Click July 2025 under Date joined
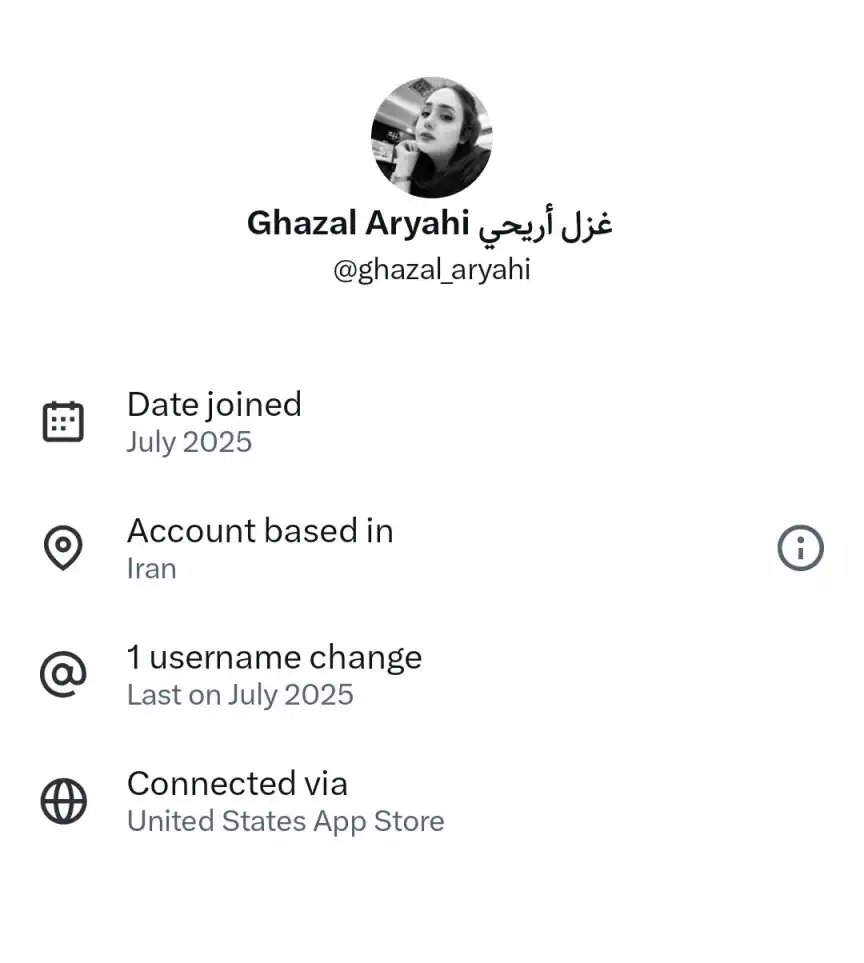Image resolution: width=864 pixels, height=963 pixels. (189, 442)
